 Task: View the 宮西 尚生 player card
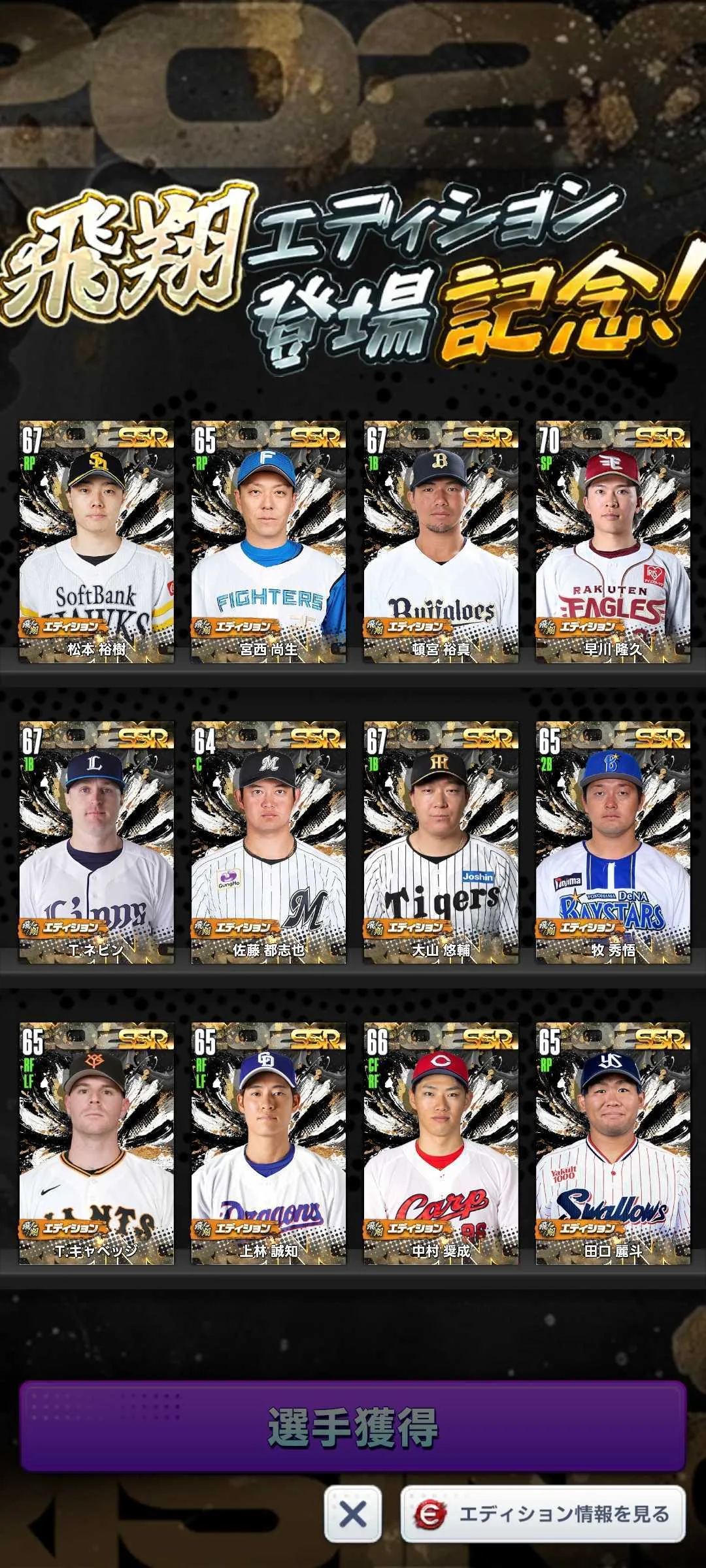pos(269,542)
